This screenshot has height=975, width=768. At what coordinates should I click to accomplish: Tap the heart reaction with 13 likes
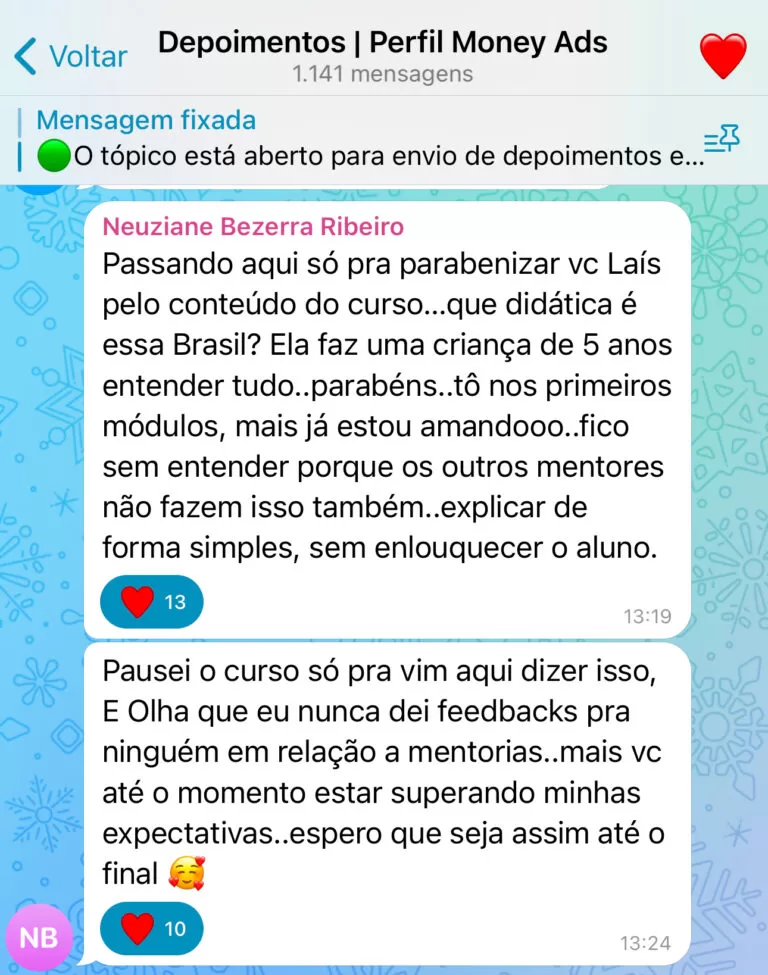point(152,602)
